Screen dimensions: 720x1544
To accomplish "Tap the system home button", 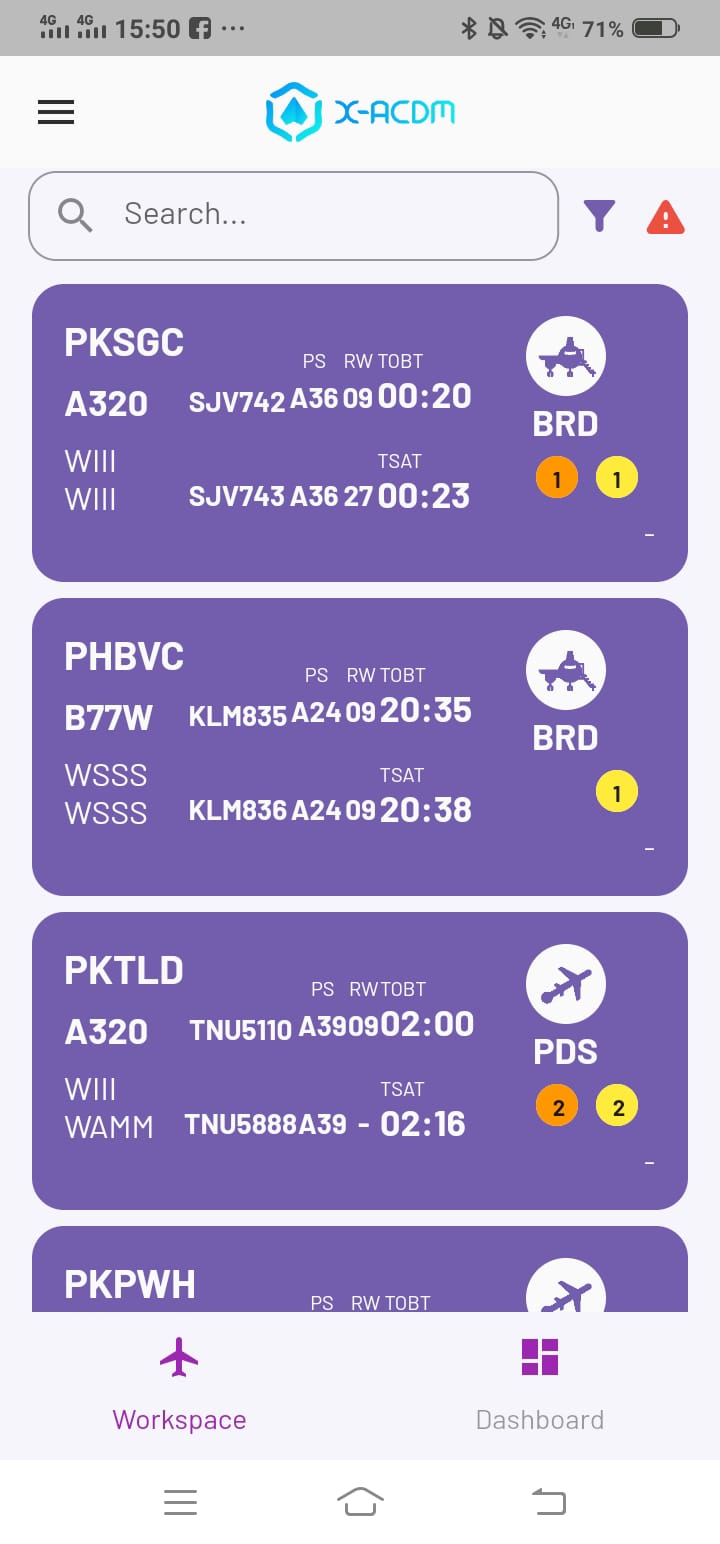I will click(360, 1501).
